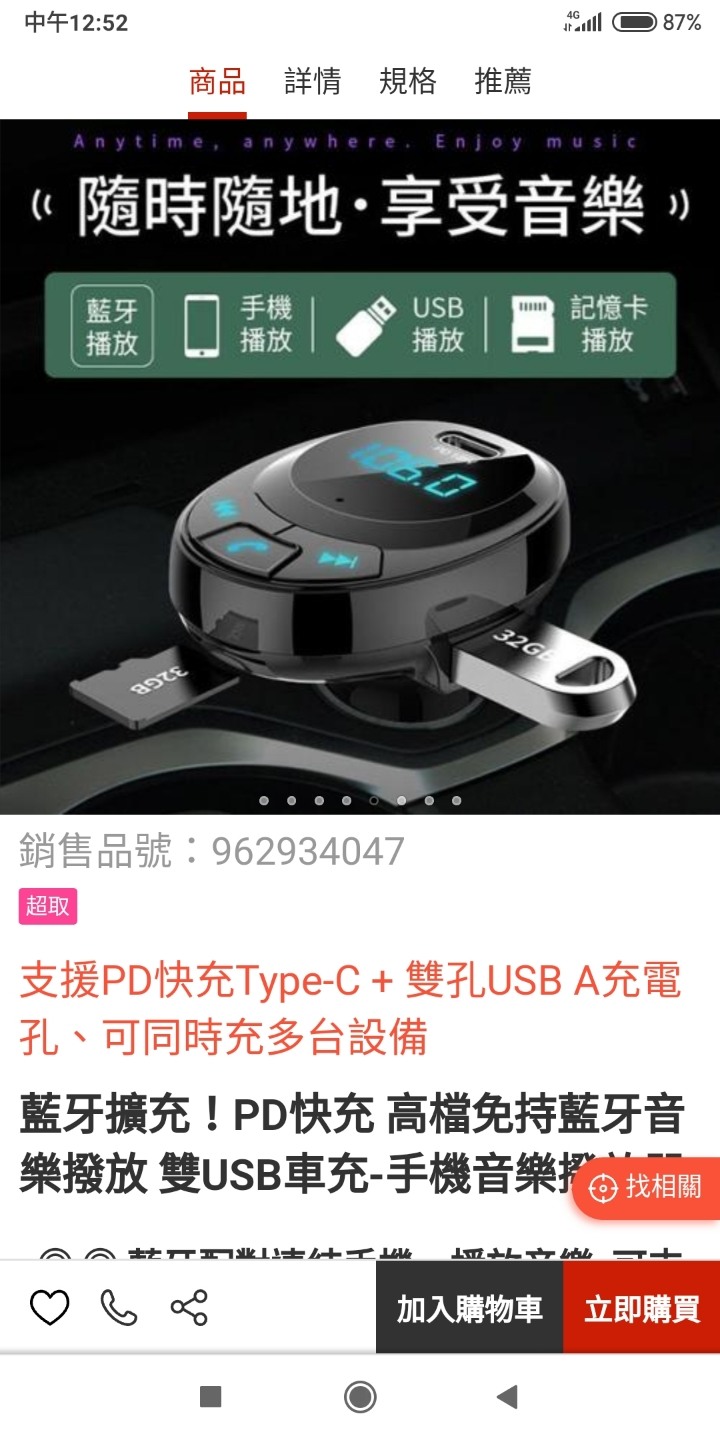Screen dimensions: 720x1440
Task: Tap the 找相關 floating button
Action: click(x=648, y=1188)
